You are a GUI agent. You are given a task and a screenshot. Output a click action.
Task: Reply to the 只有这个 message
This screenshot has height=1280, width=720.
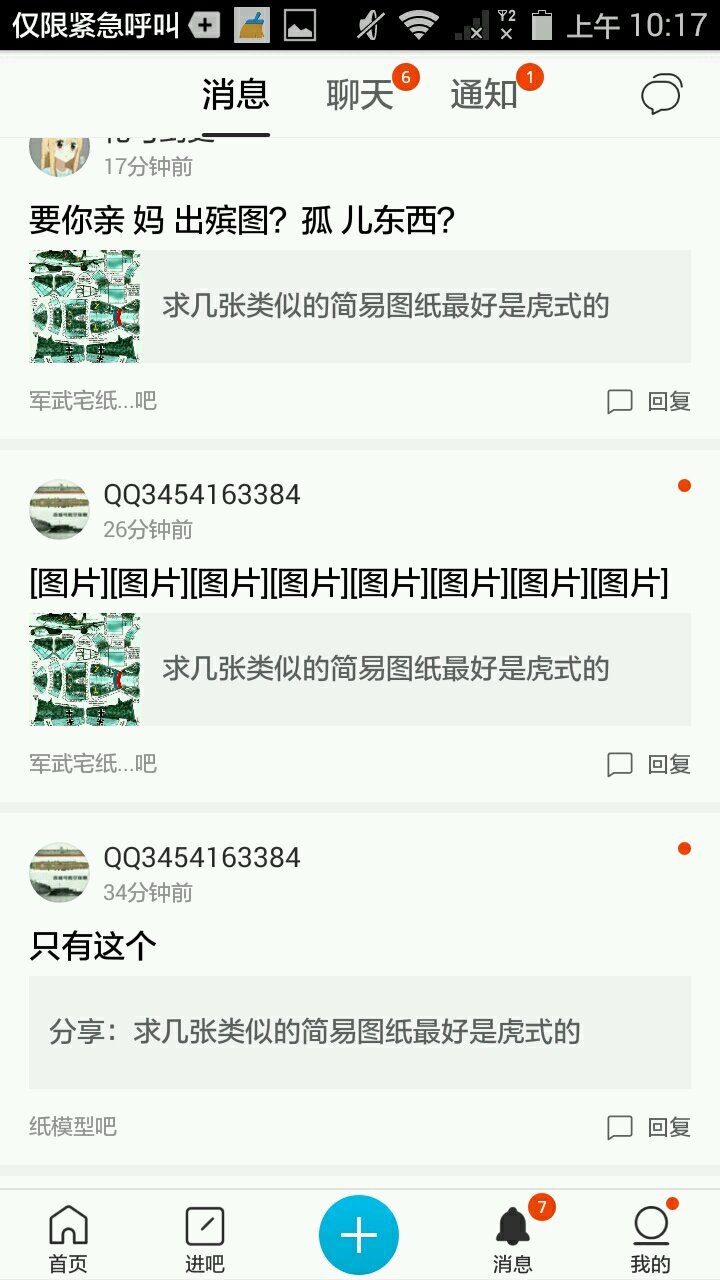coord(649,1128)
